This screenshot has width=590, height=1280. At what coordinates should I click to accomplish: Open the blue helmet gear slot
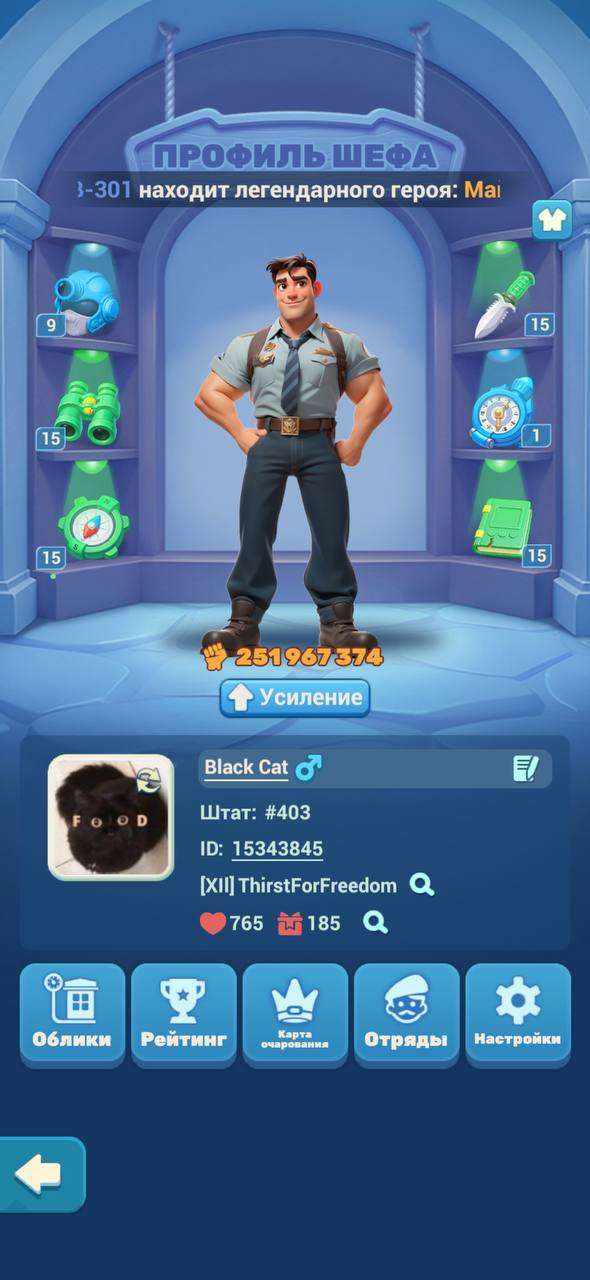pyautogui.click(x=87, y=301)
